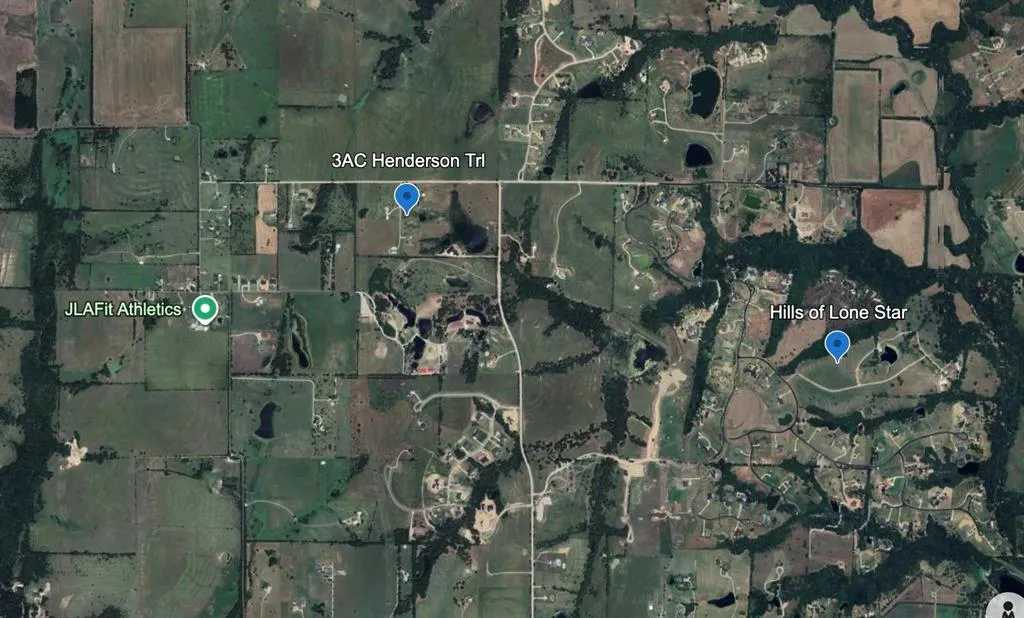Tap the JLAFit Athletics place marker
The height and width of the screenshot is (618, 1024).
pos(205,309)
